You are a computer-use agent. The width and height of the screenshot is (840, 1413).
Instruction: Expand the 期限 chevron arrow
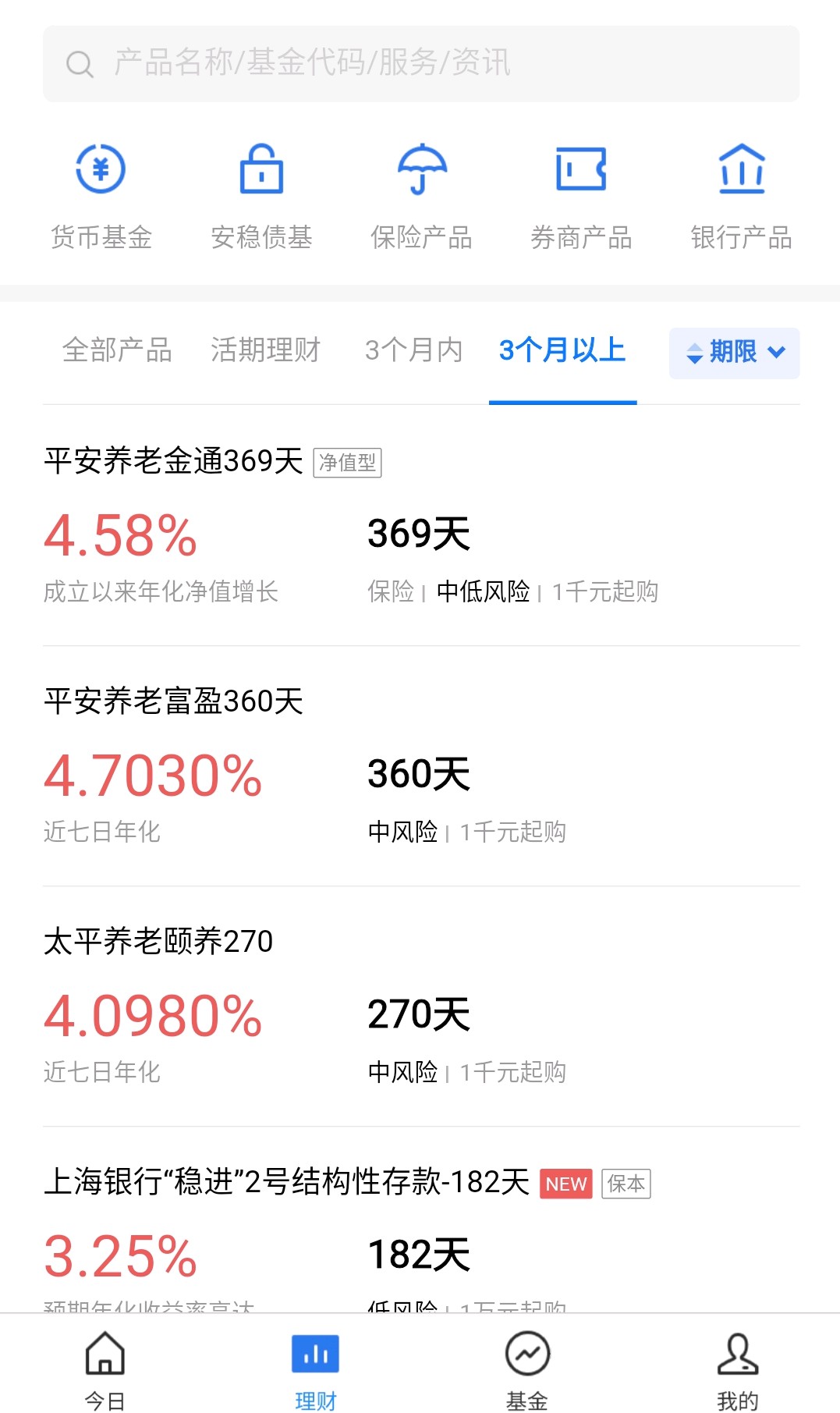pos(777,353)
